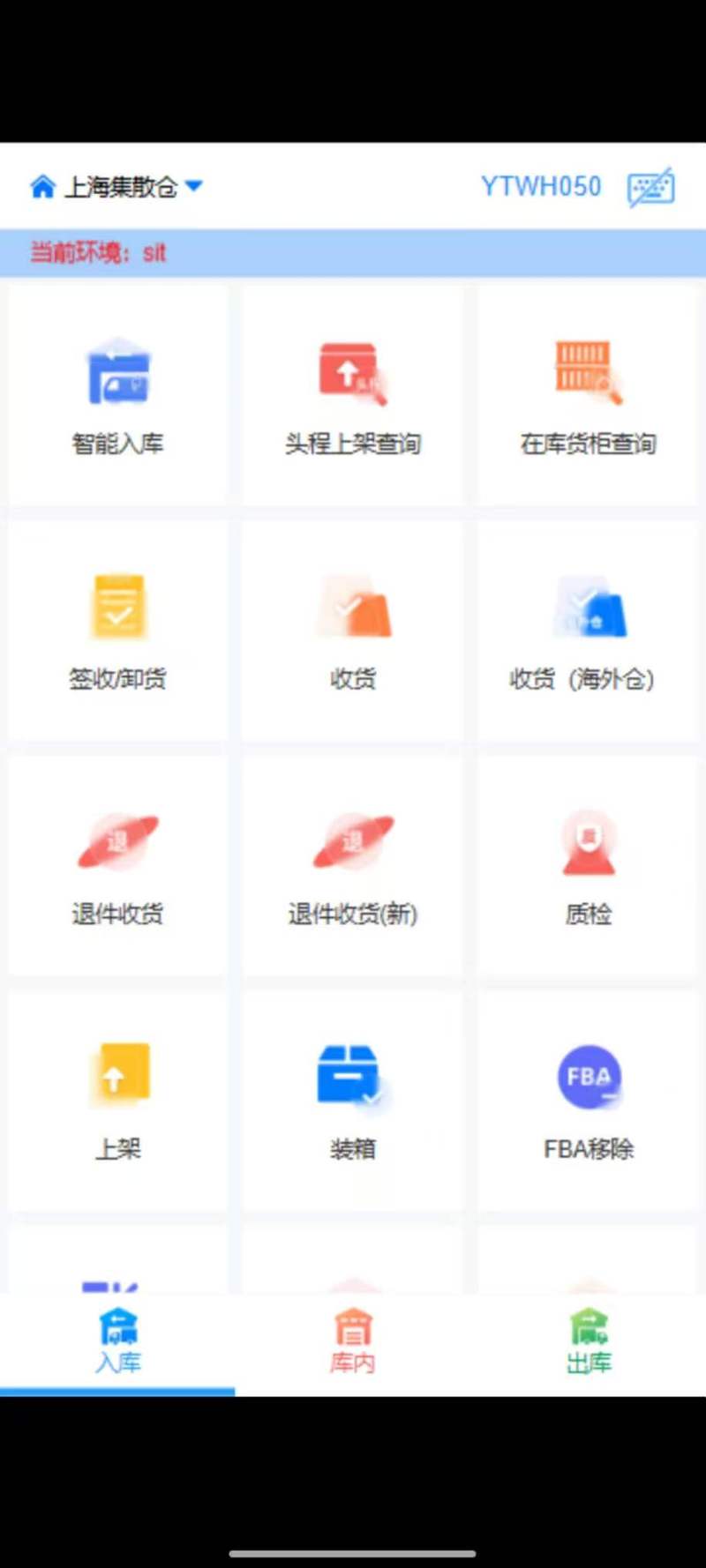Open 退件收货
706x1568 pixels.
pos(118,866)
